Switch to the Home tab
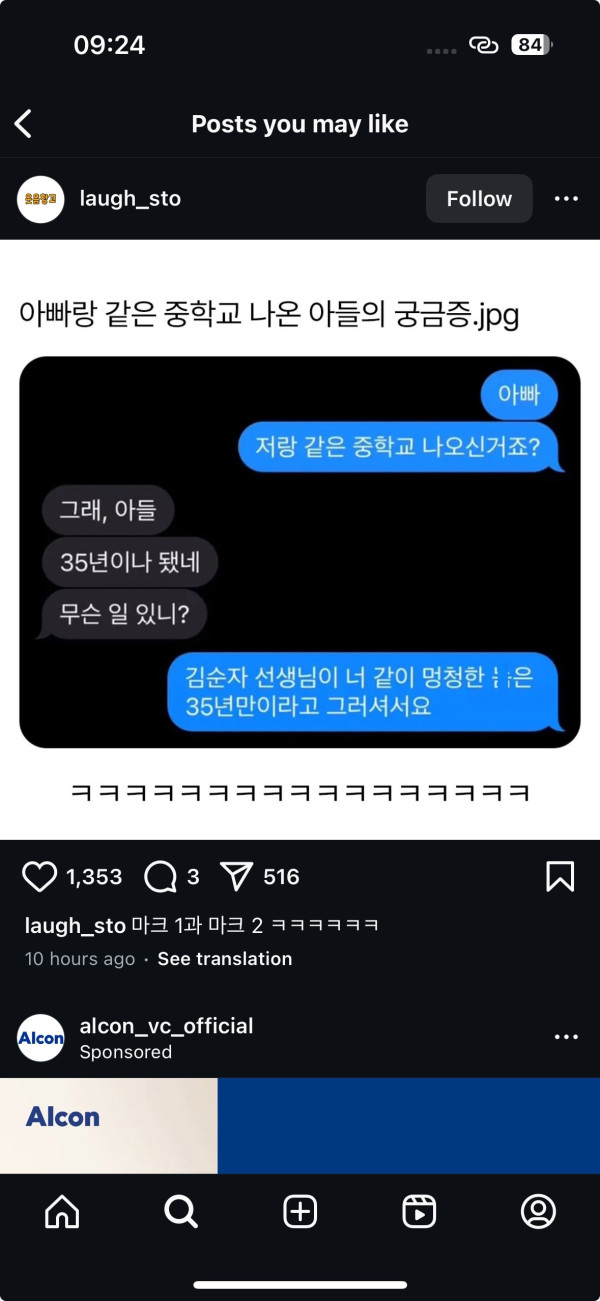 tap(62, 1212)
